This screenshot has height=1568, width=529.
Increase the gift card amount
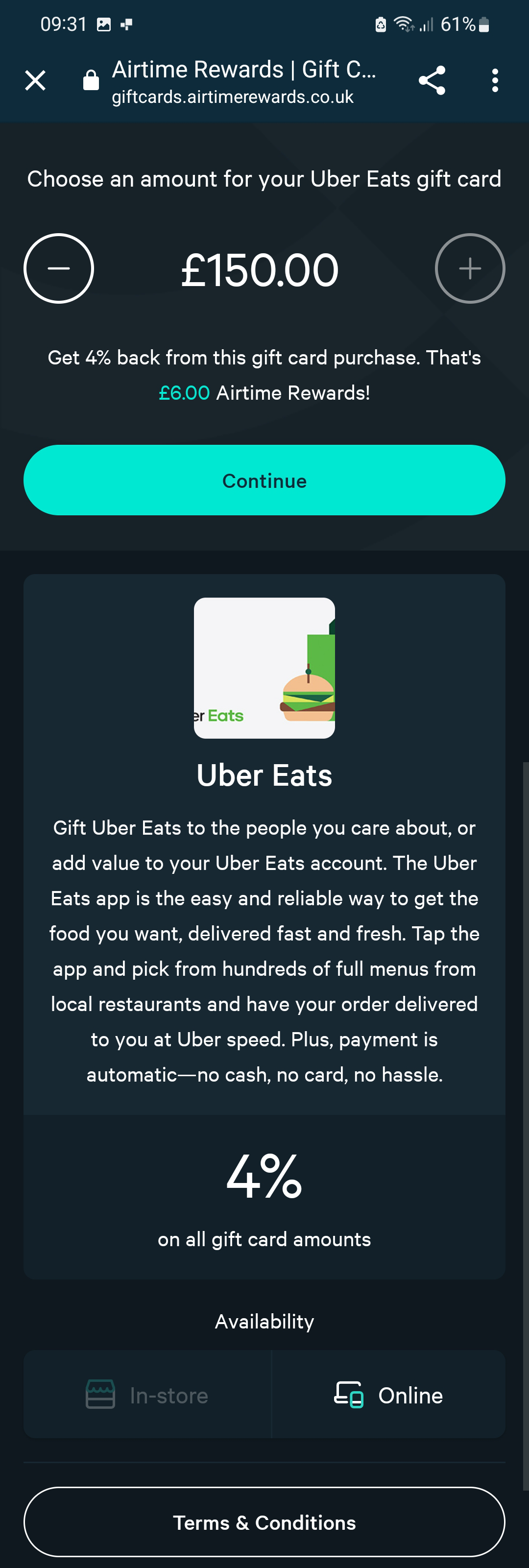click(469, 268)
